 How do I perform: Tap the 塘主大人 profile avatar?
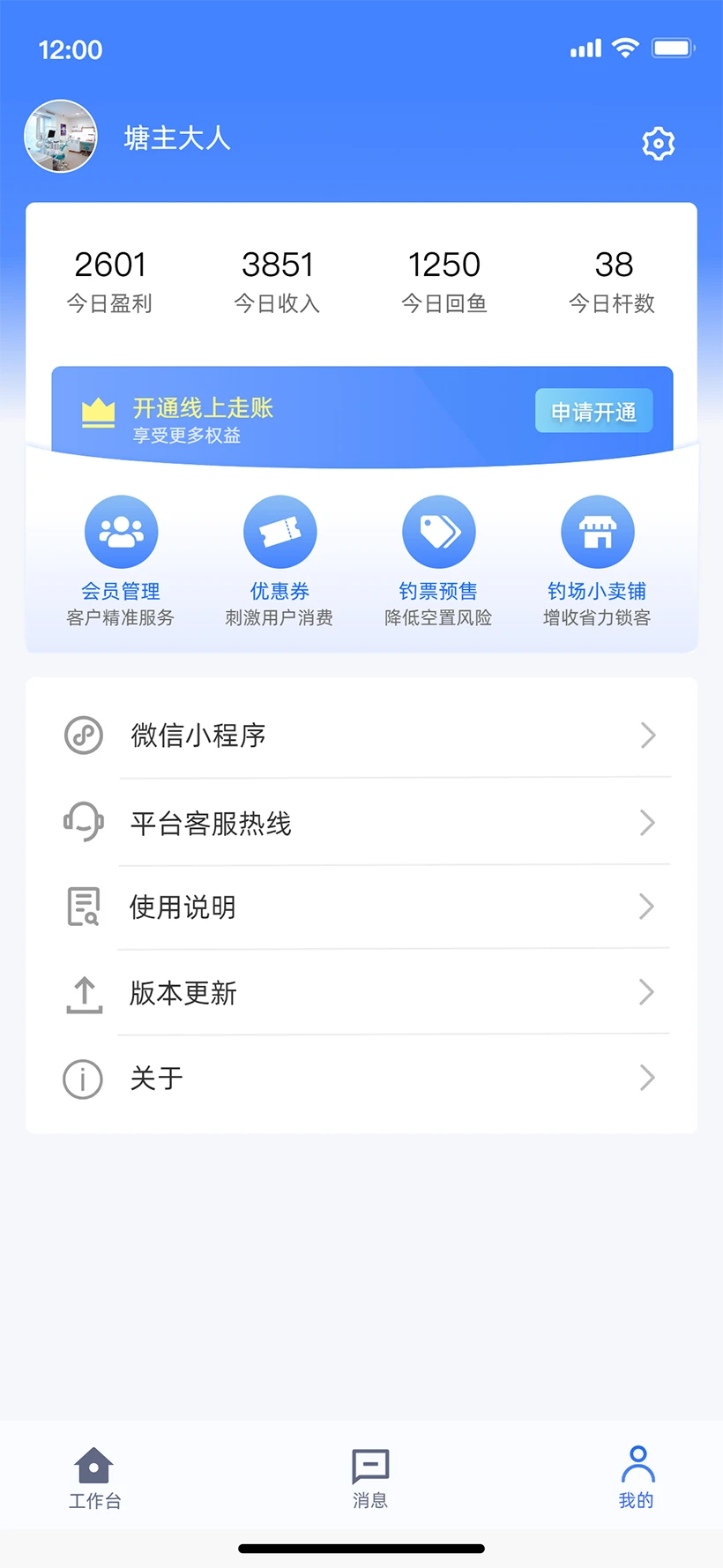[x=61, y=137]
